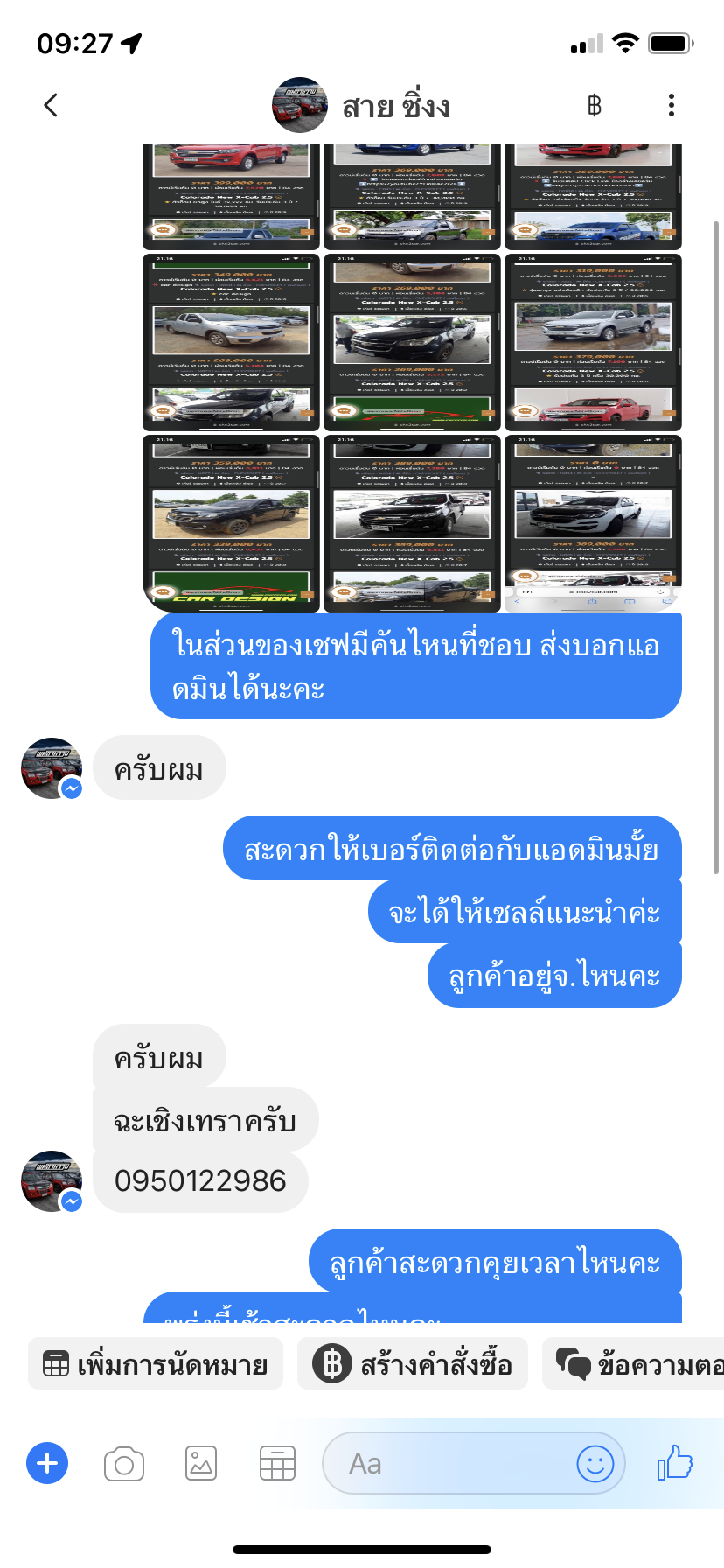This screenshot has width=724, height=1568.
Task: Open the CAR DESIGN image in the grid
Action: coord(231,523)
